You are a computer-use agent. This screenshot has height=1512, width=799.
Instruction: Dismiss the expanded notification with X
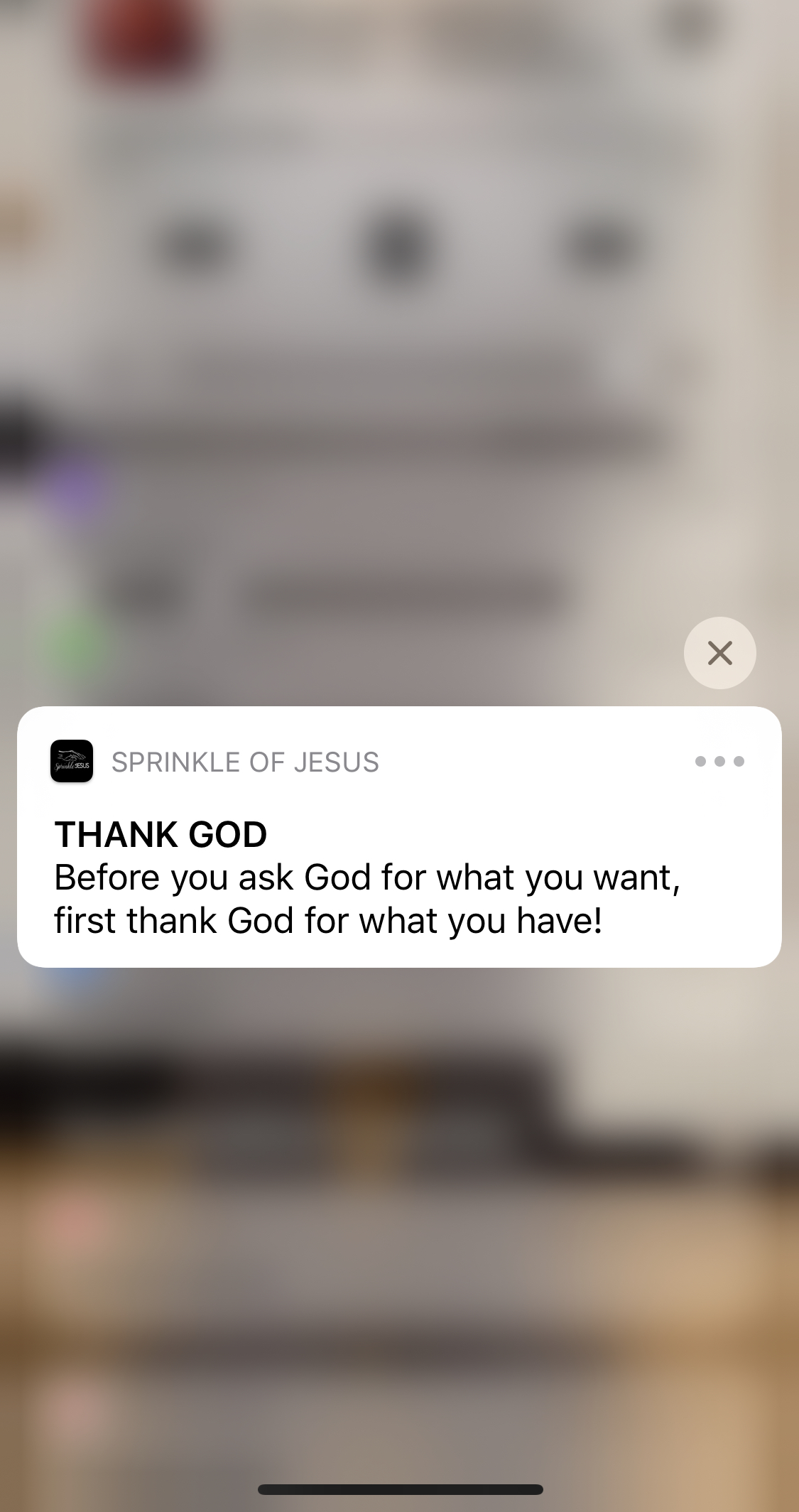click(719, 652)
